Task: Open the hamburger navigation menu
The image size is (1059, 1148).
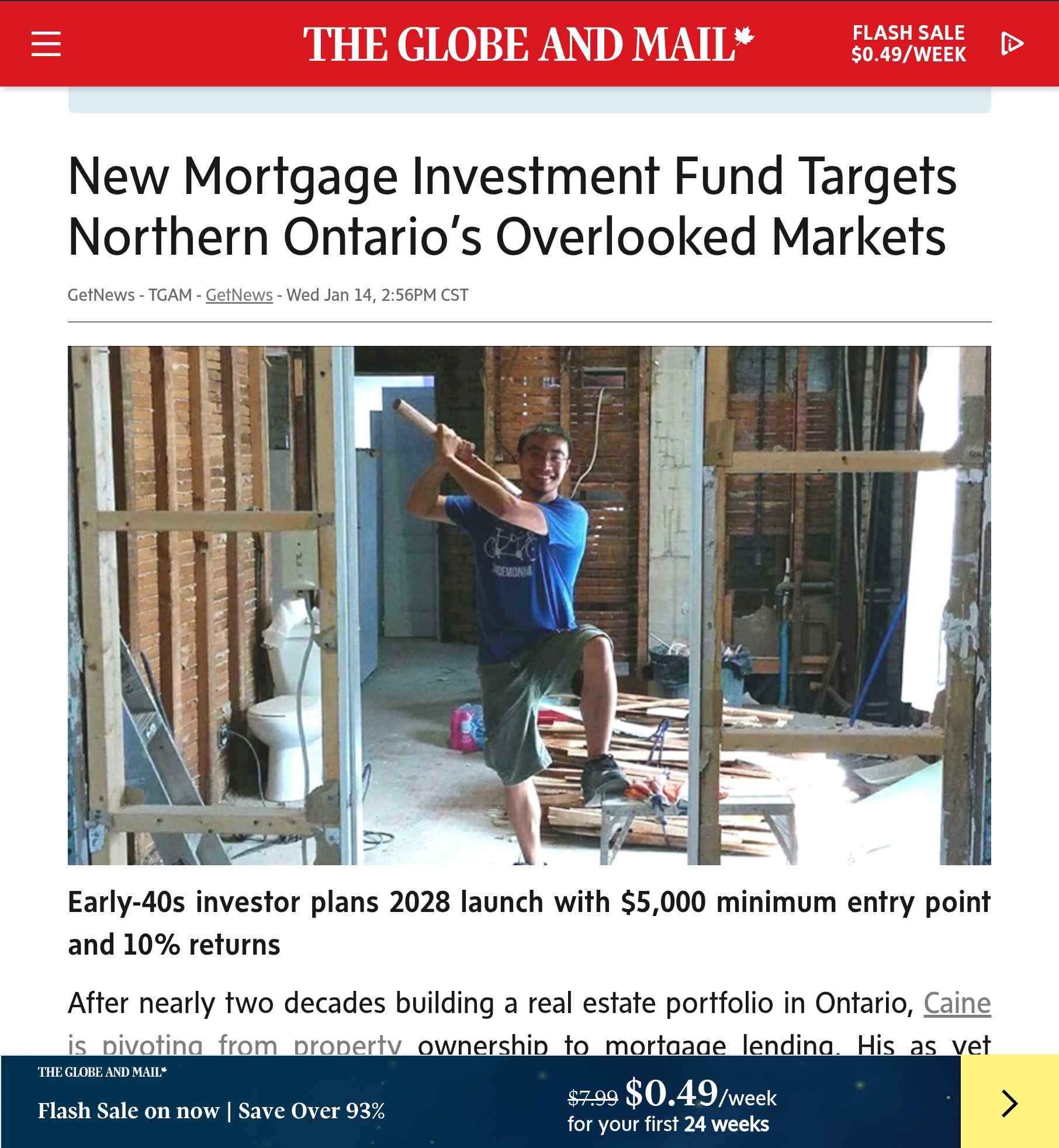Action: [46, 44]
